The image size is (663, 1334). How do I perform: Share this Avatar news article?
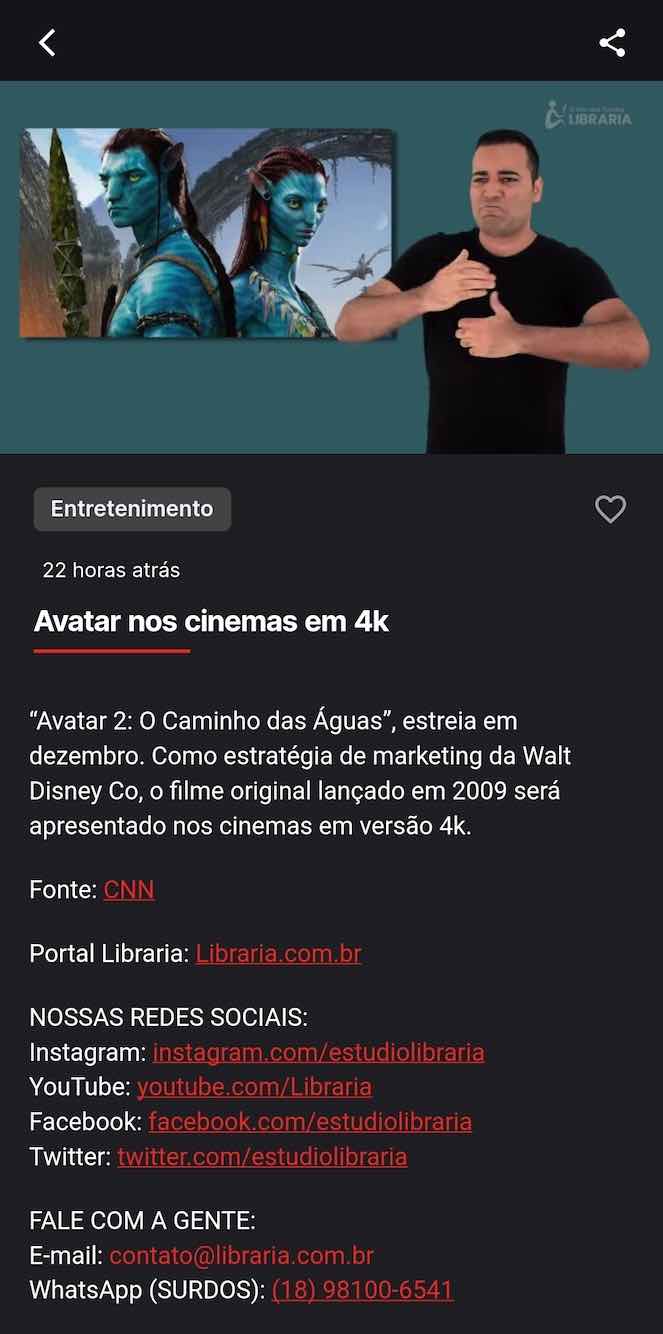click(612, 42)
